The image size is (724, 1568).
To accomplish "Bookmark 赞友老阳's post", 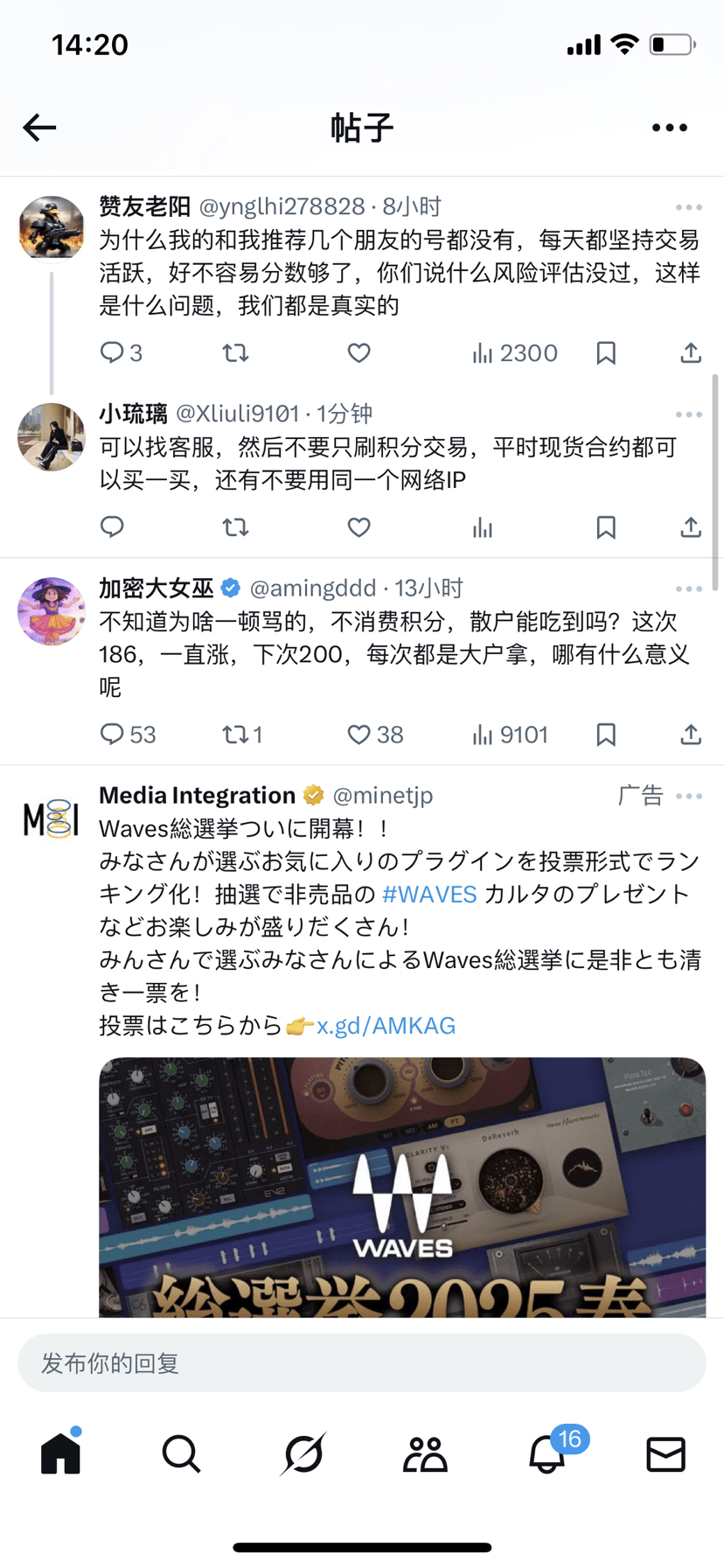I will [606, 352].
